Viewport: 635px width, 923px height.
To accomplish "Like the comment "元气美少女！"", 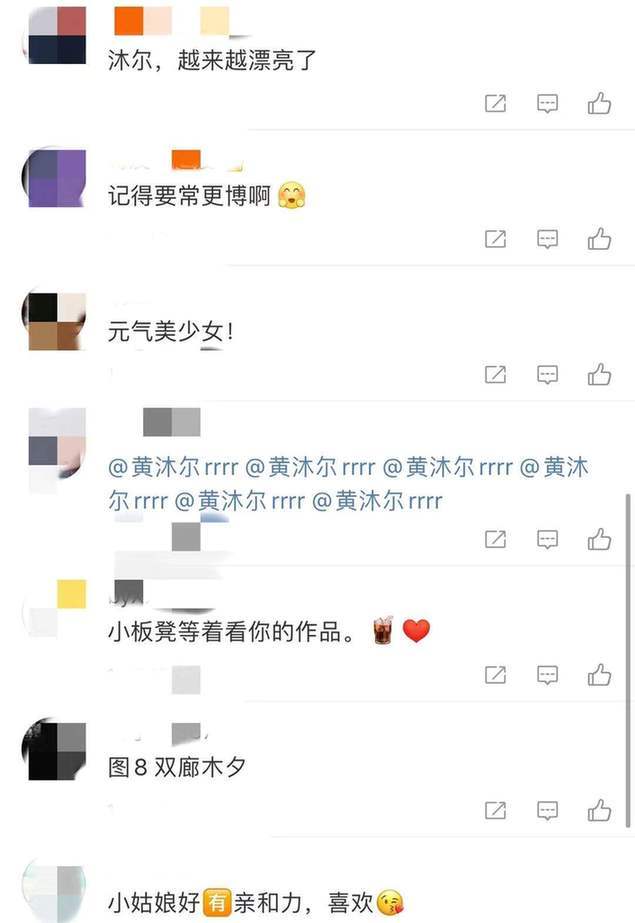I will (599, 375).
